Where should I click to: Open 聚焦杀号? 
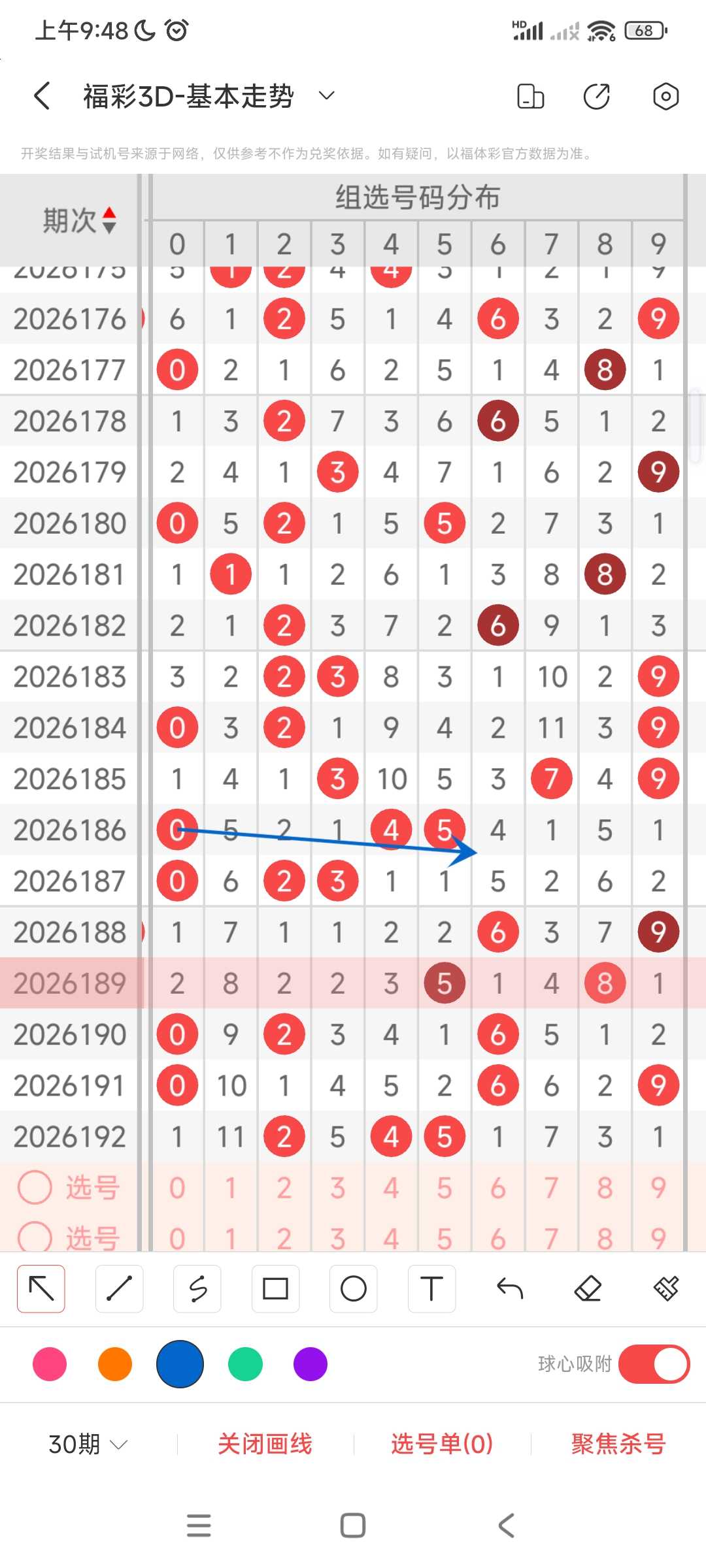tap(618, 1444)
